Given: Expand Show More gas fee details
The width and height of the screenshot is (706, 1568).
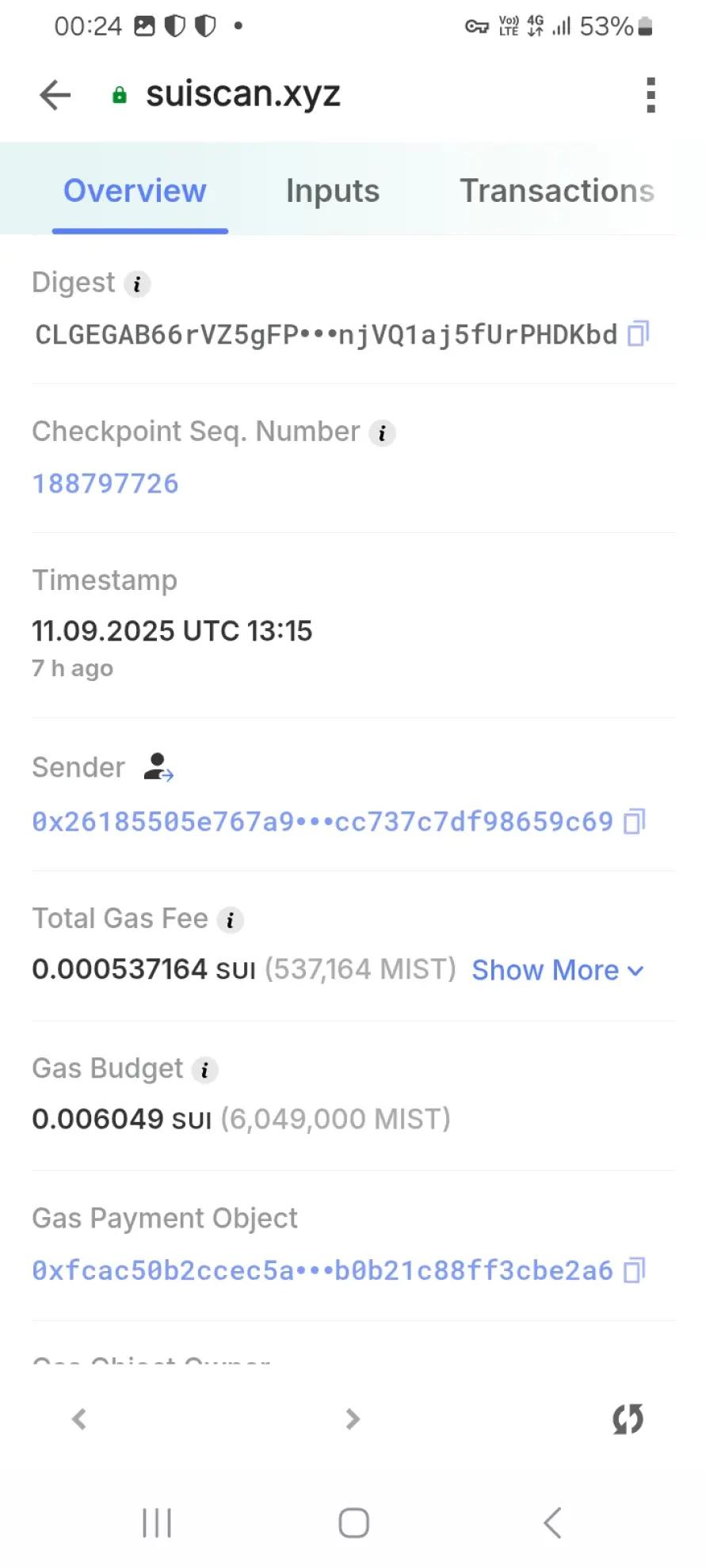Looking at the screenshot, I should 557,970.
